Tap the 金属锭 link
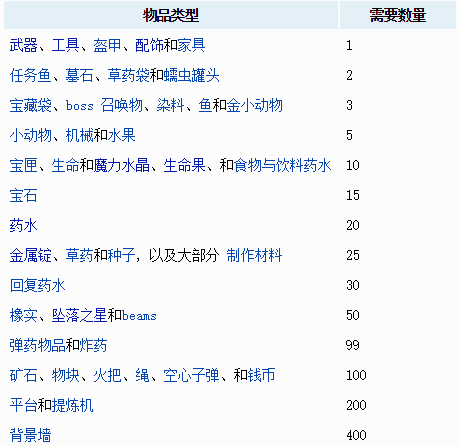 (30, 255)
